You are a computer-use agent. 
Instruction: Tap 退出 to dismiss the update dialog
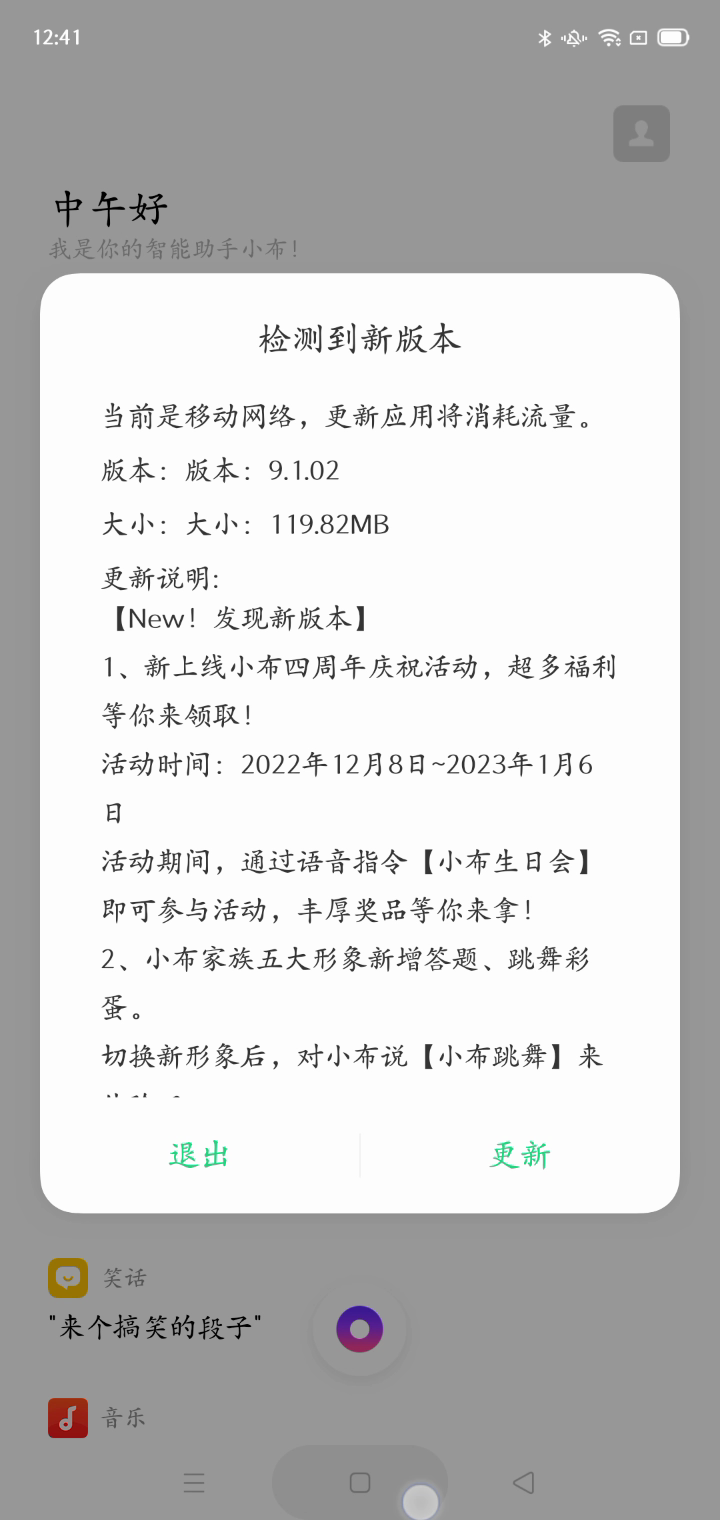pos(199,1155)
